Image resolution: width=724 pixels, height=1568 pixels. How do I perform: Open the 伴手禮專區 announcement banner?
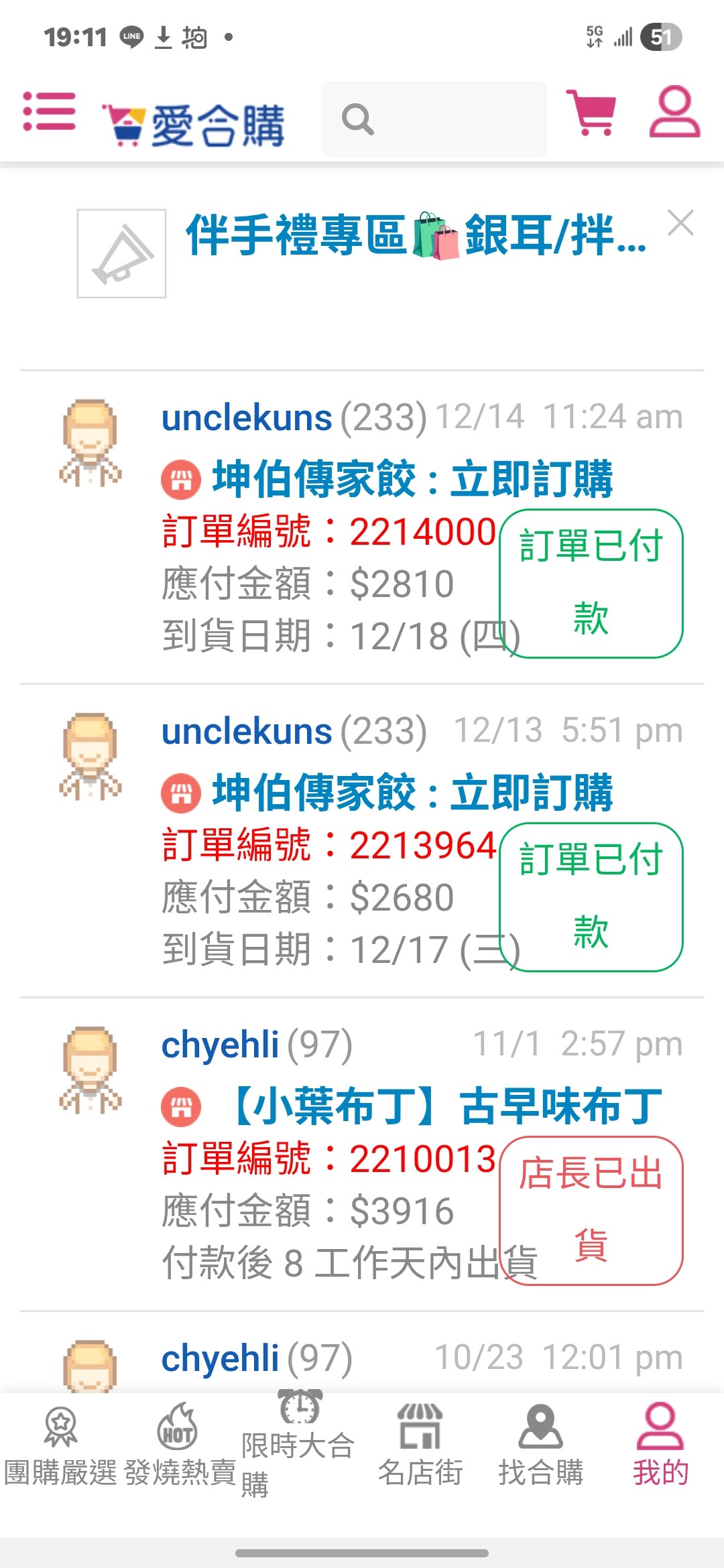point(416,236)
